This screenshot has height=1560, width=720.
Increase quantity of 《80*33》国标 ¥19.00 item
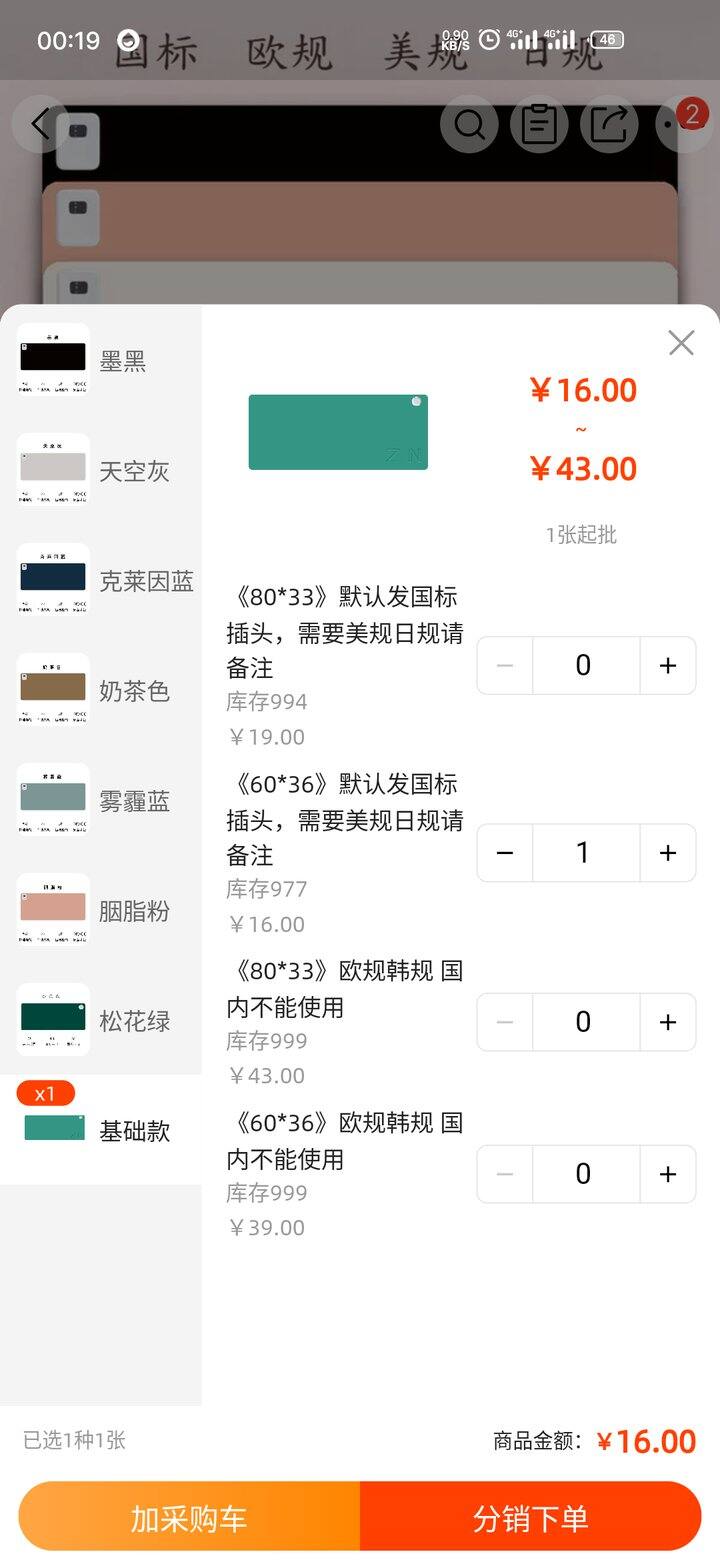tap(668, 665)
